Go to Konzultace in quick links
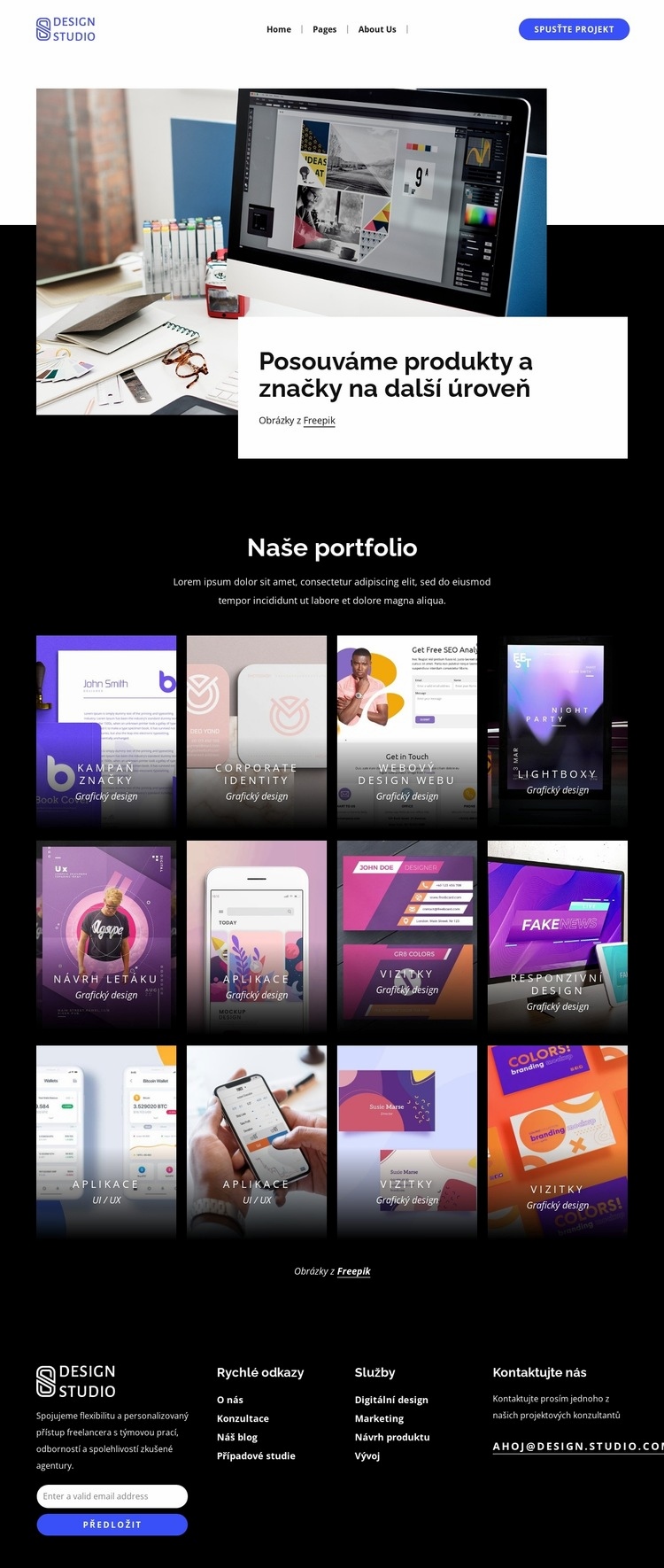Viewport: 664px width, 1568px height. [243, 1418]
